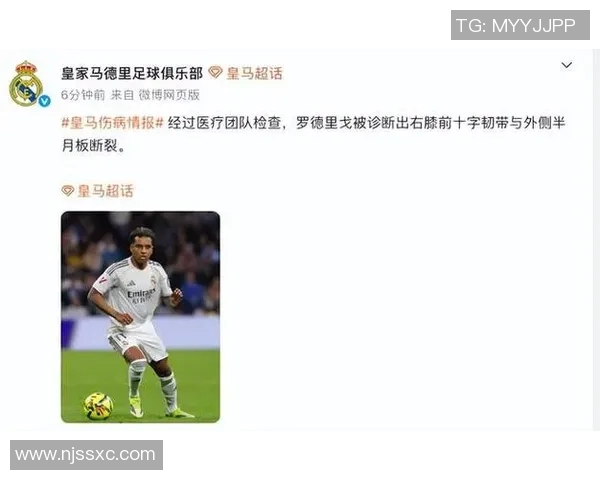Open the #皇马伤病情报# hashtag

[113, 124]
